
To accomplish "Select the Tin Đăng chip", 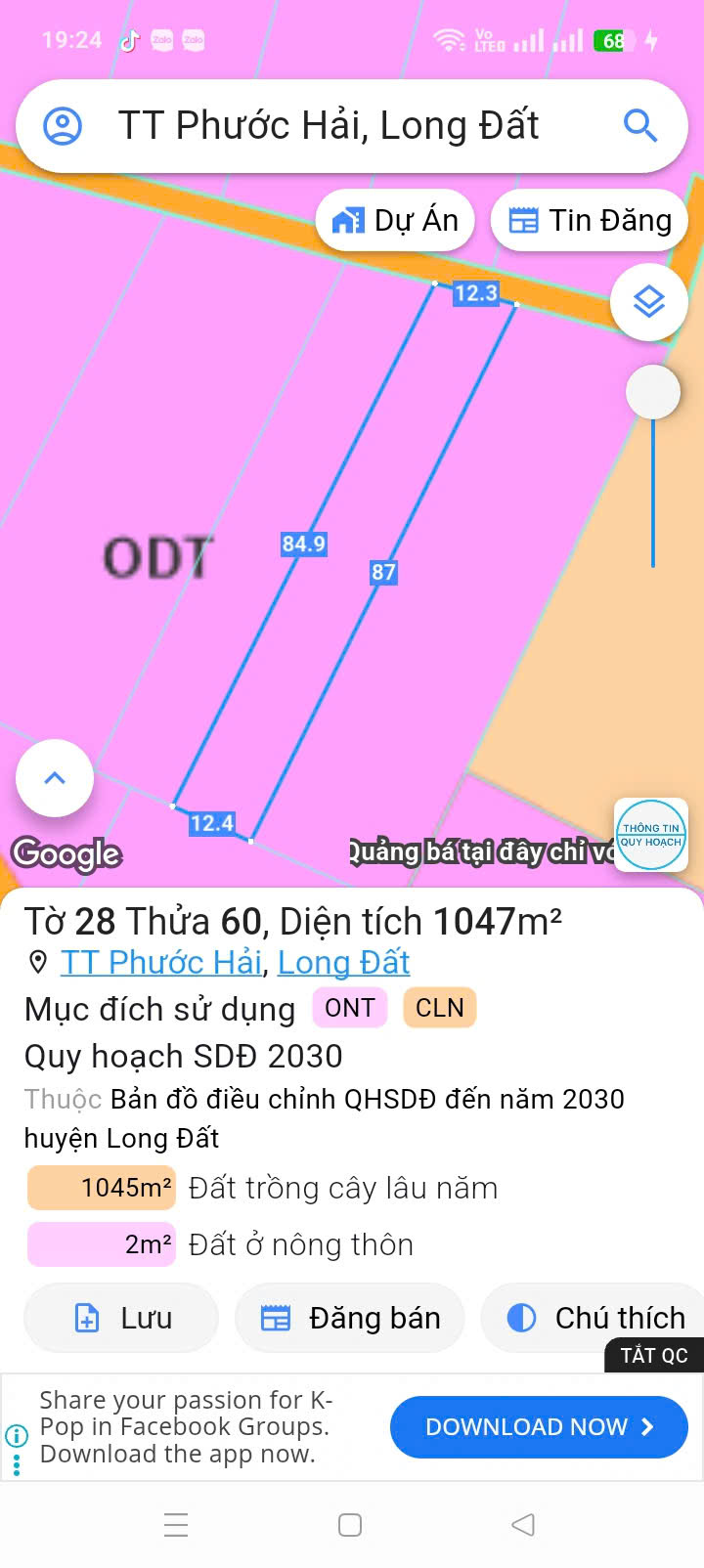I will click(590, 221).
